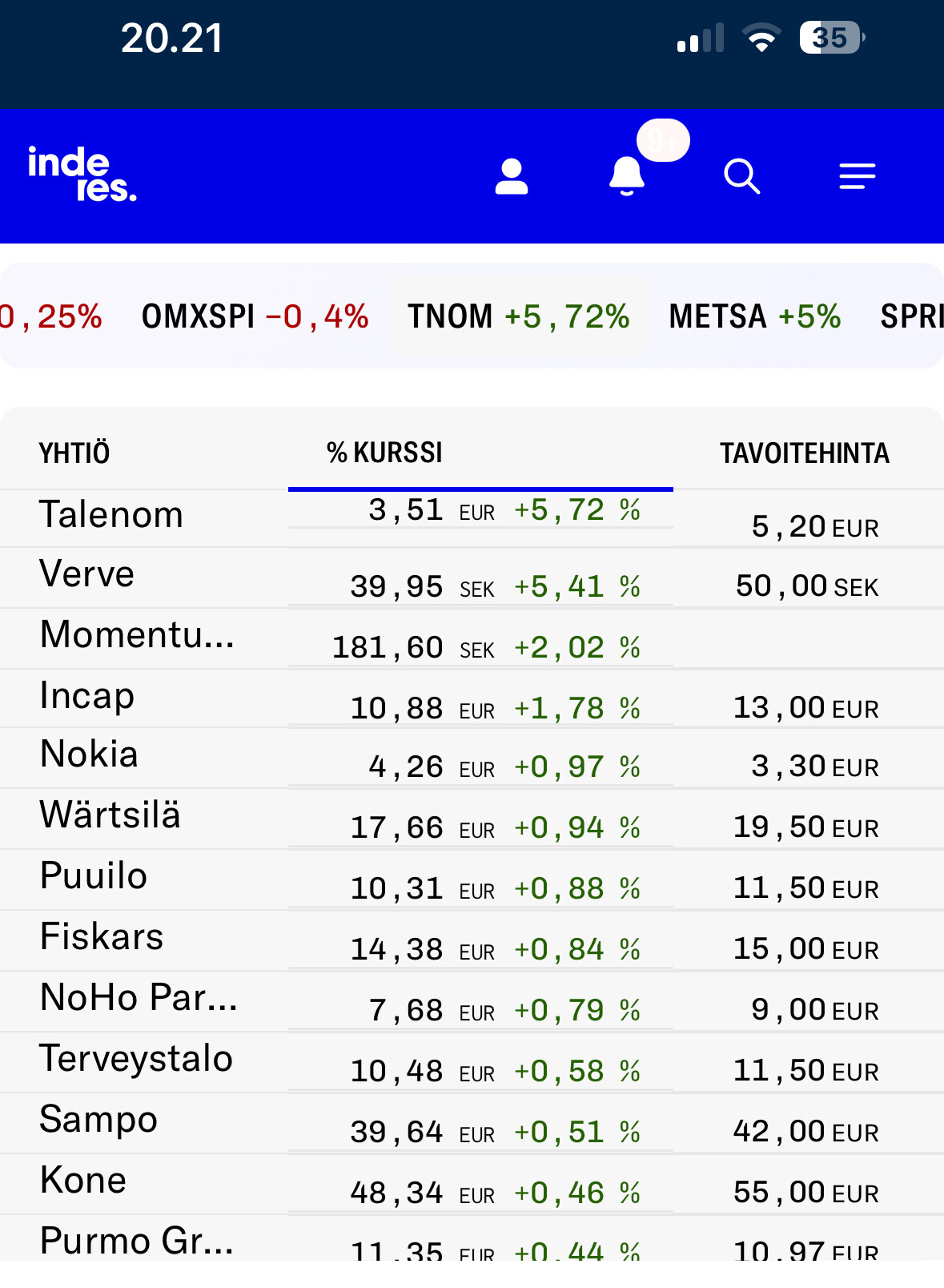944x1288 pixels.
Task: View the Incap stock page
Action: pyautogui.click(x=87, y=696)
